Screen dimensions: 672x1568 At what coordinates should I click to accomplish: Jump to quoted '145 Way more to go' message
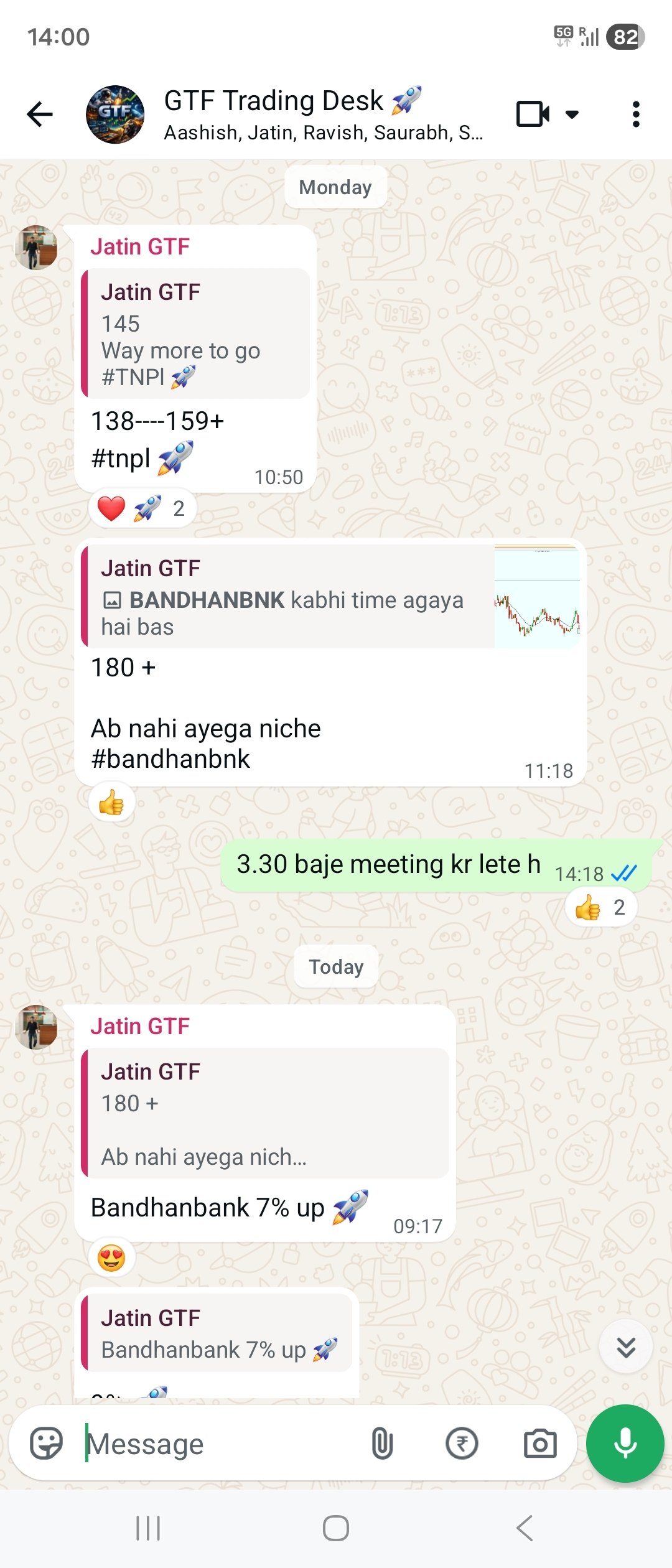[195, 334]
